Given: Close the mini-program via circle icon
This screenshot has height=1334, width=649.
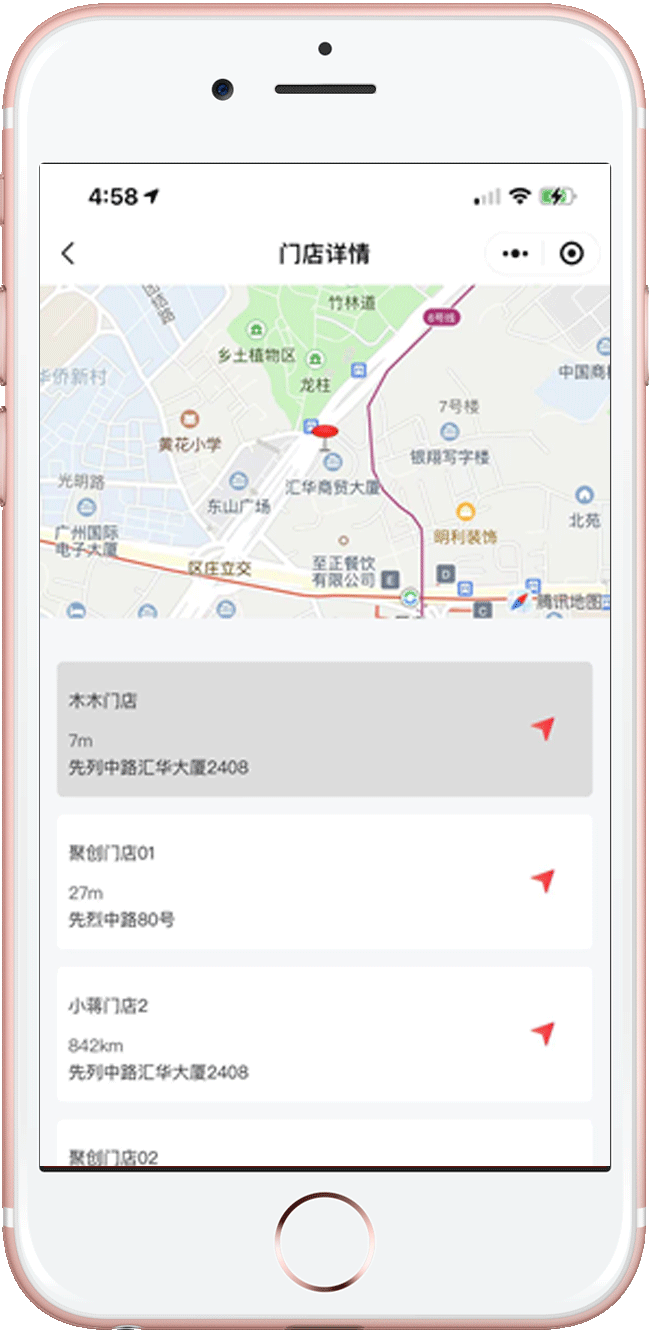Looking at the screenshot, I should [571, 254].
